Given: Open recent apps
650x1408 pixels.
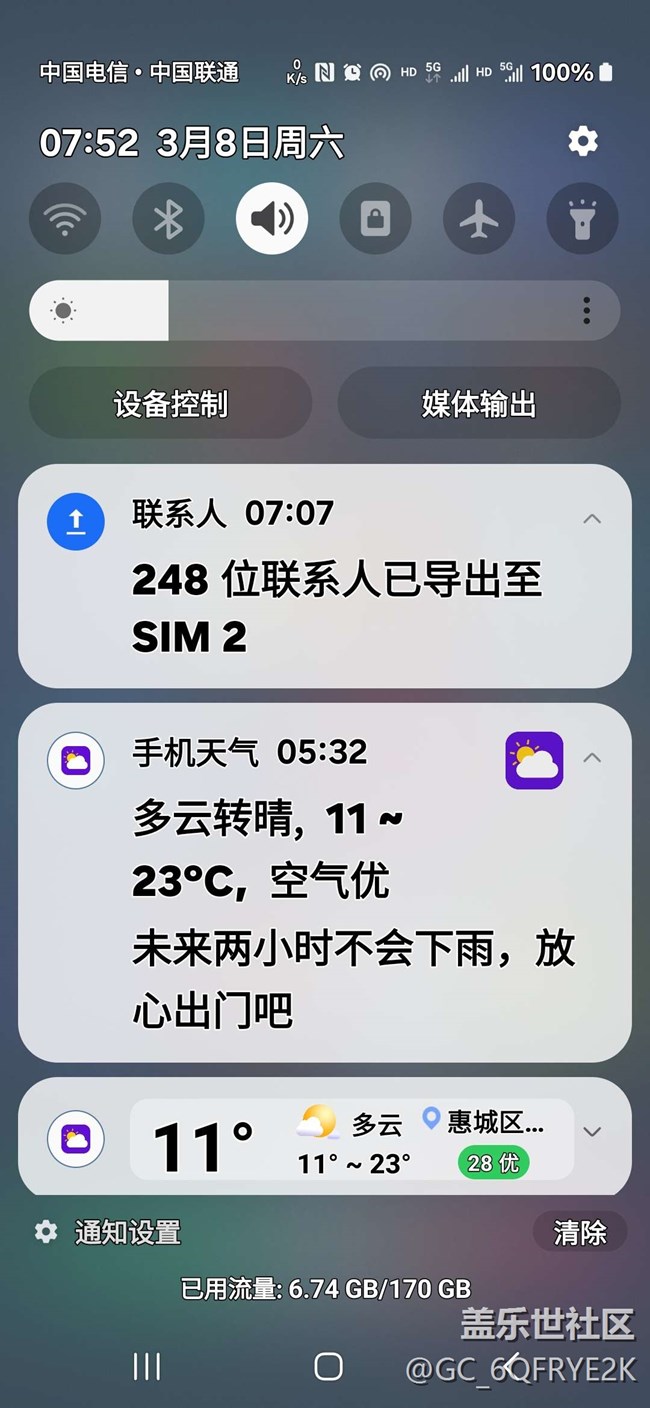Looking at the screenshot, I should tap(146, 1366).
